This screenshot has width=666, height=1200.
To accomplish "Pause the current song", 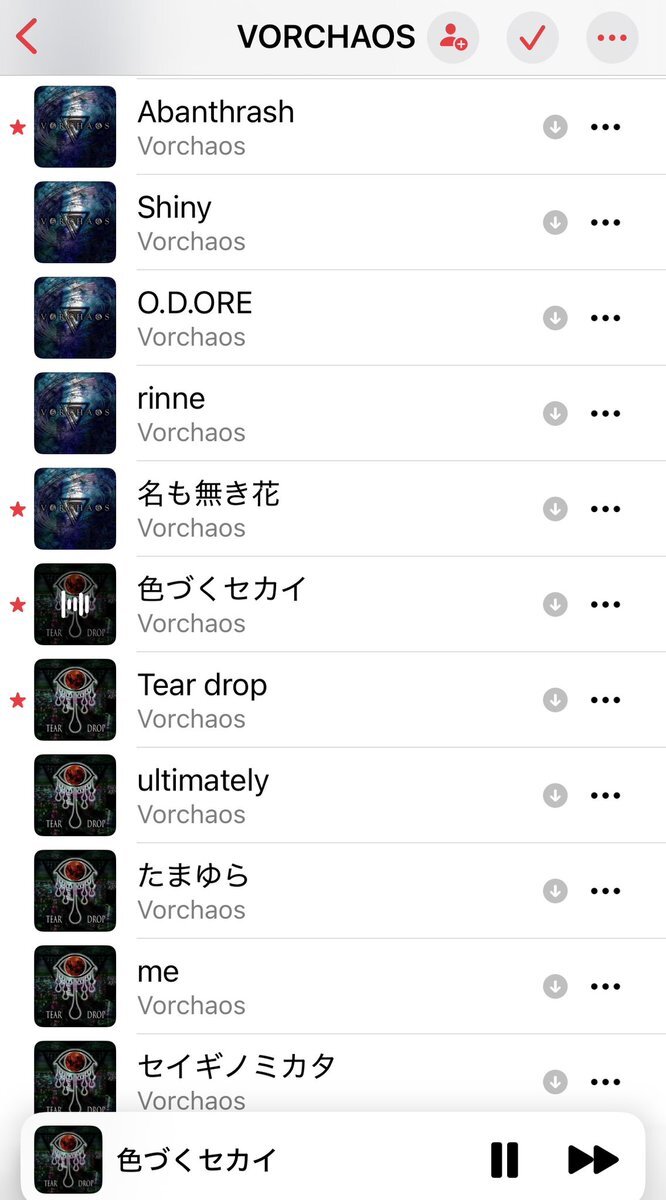I will click(x=505, y=1159).
